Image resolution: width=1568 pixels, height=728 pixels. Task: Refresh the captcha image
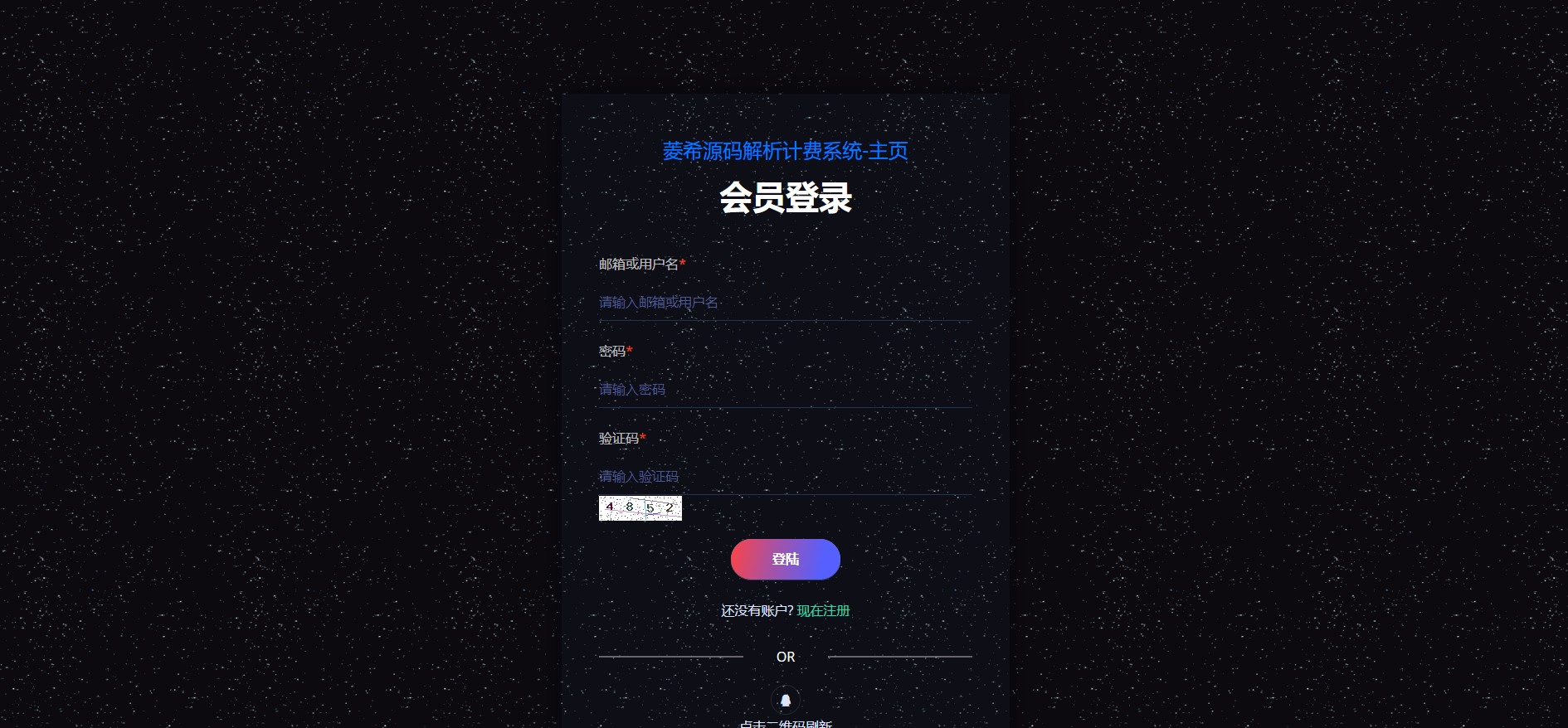(640, 508)
